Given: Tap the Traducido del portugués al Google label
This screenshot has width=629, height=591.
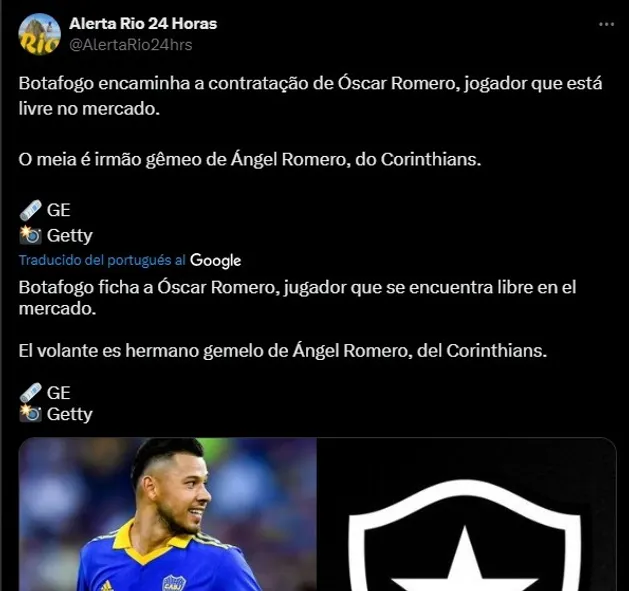Looking at the screenshot, I should pyautogui.click(x=130, y=260).
